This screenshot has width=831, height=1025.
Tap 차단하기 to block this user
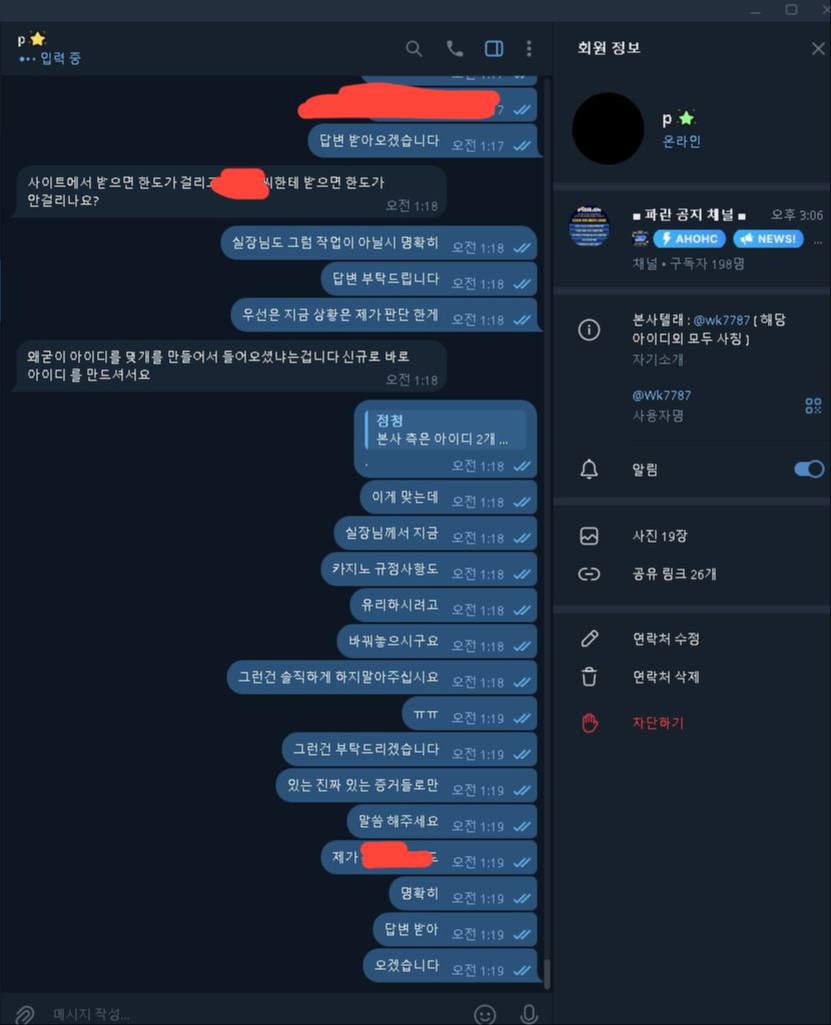657,722
